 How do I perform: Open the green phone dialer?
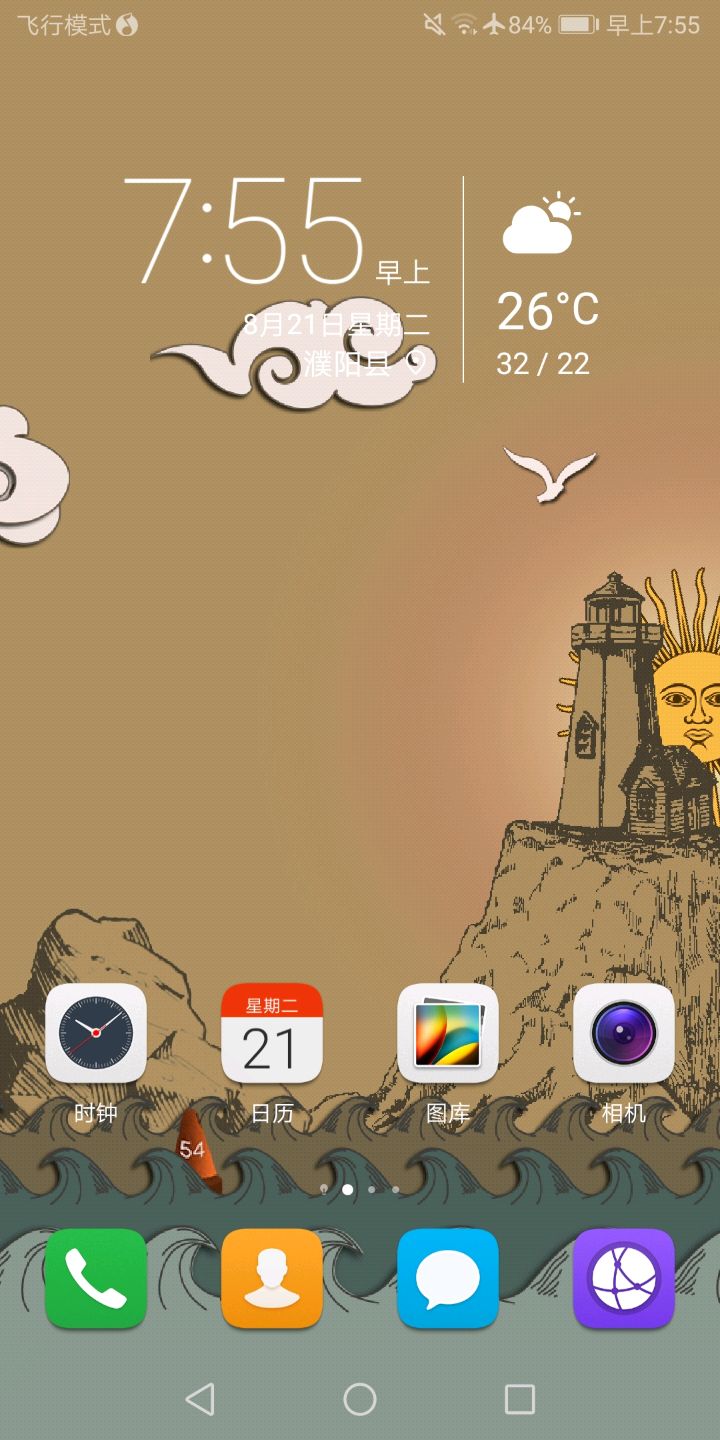[96, 1278]
